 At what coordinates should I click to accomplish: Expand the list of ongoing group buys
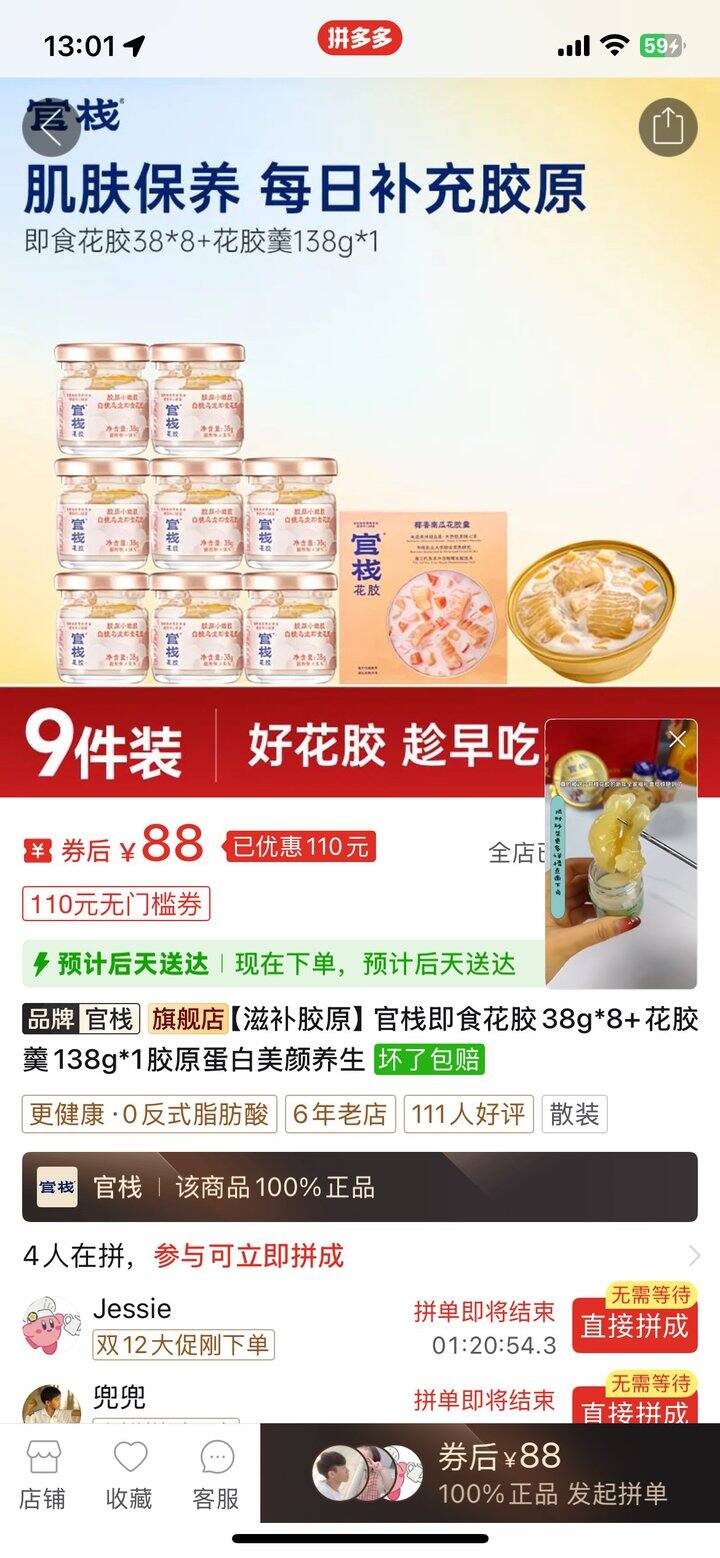694,1256
